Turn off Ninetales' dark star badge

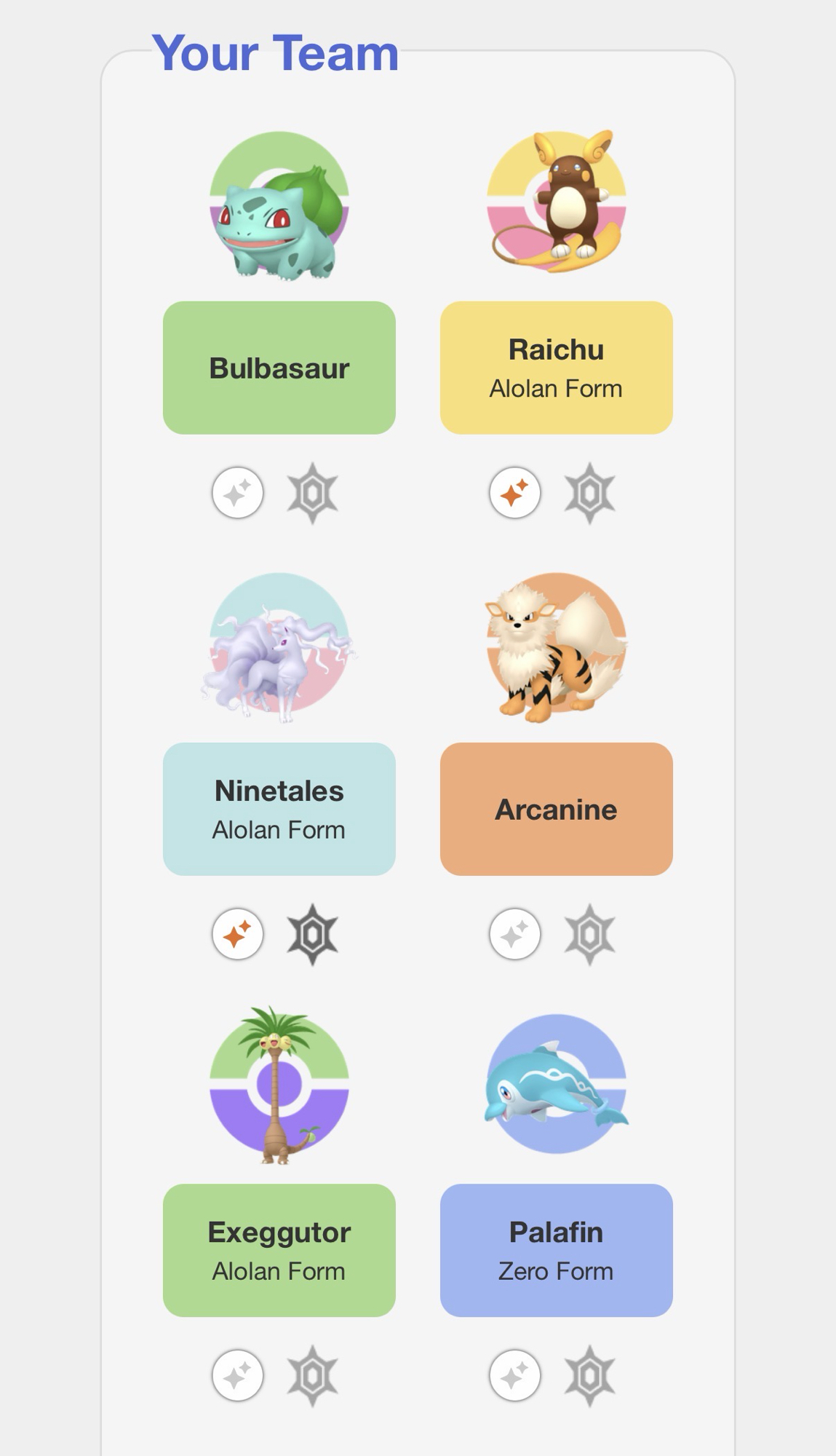[312, 934]
